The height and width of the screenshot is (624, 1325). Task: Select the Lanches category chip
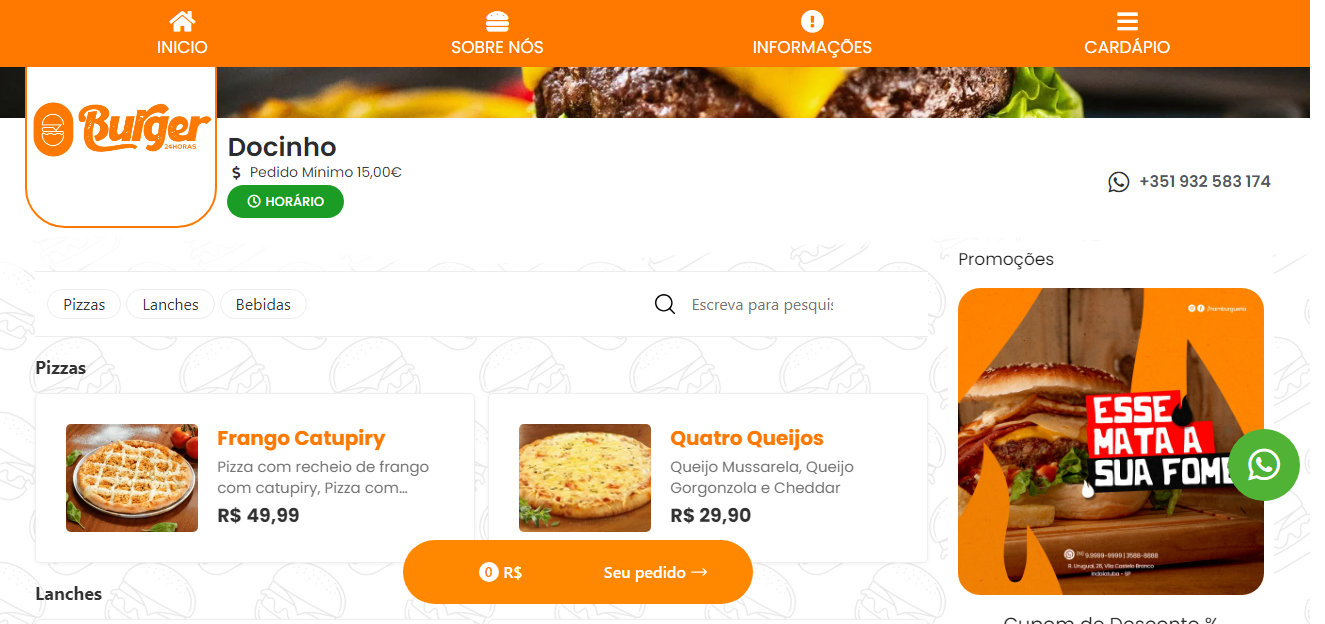(170, 304)
